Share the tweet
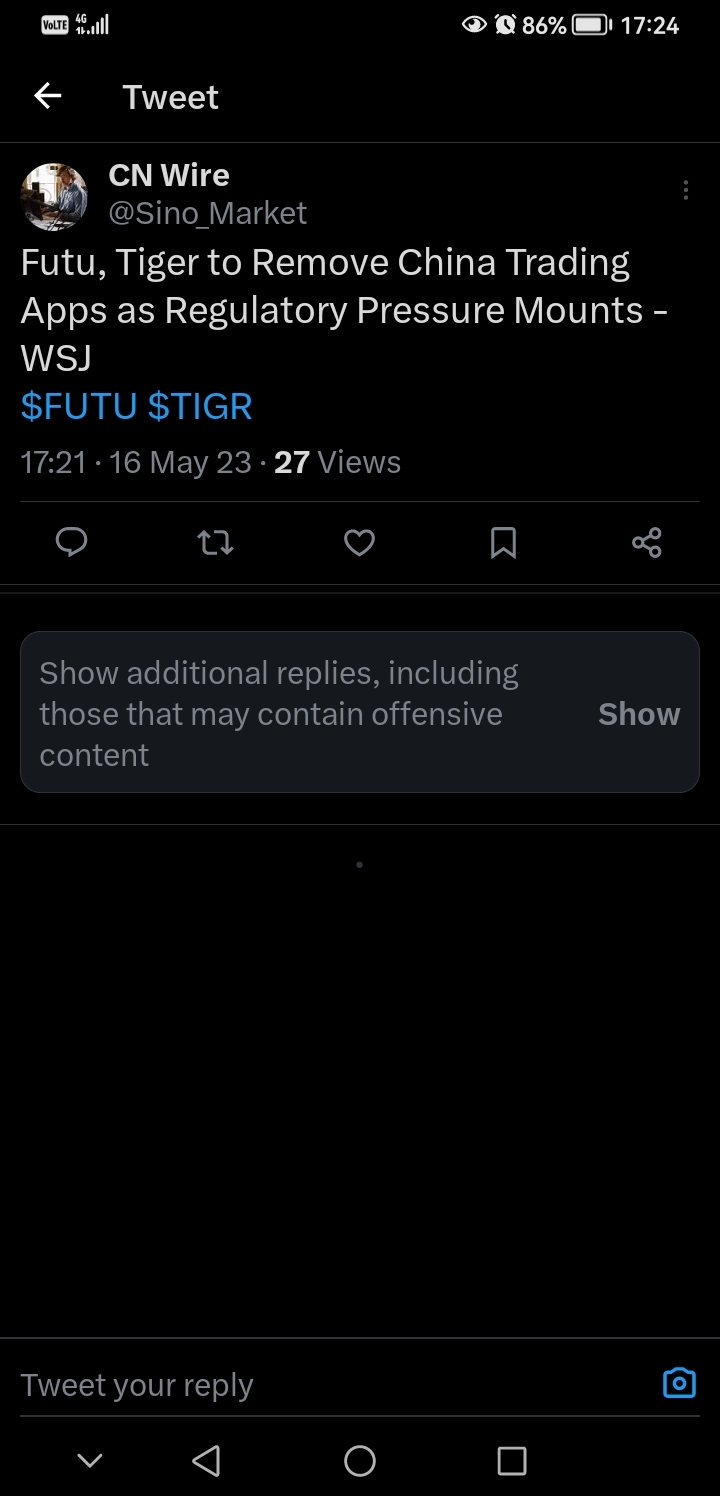Screen dimensions: 720x1496 (647, 543)
